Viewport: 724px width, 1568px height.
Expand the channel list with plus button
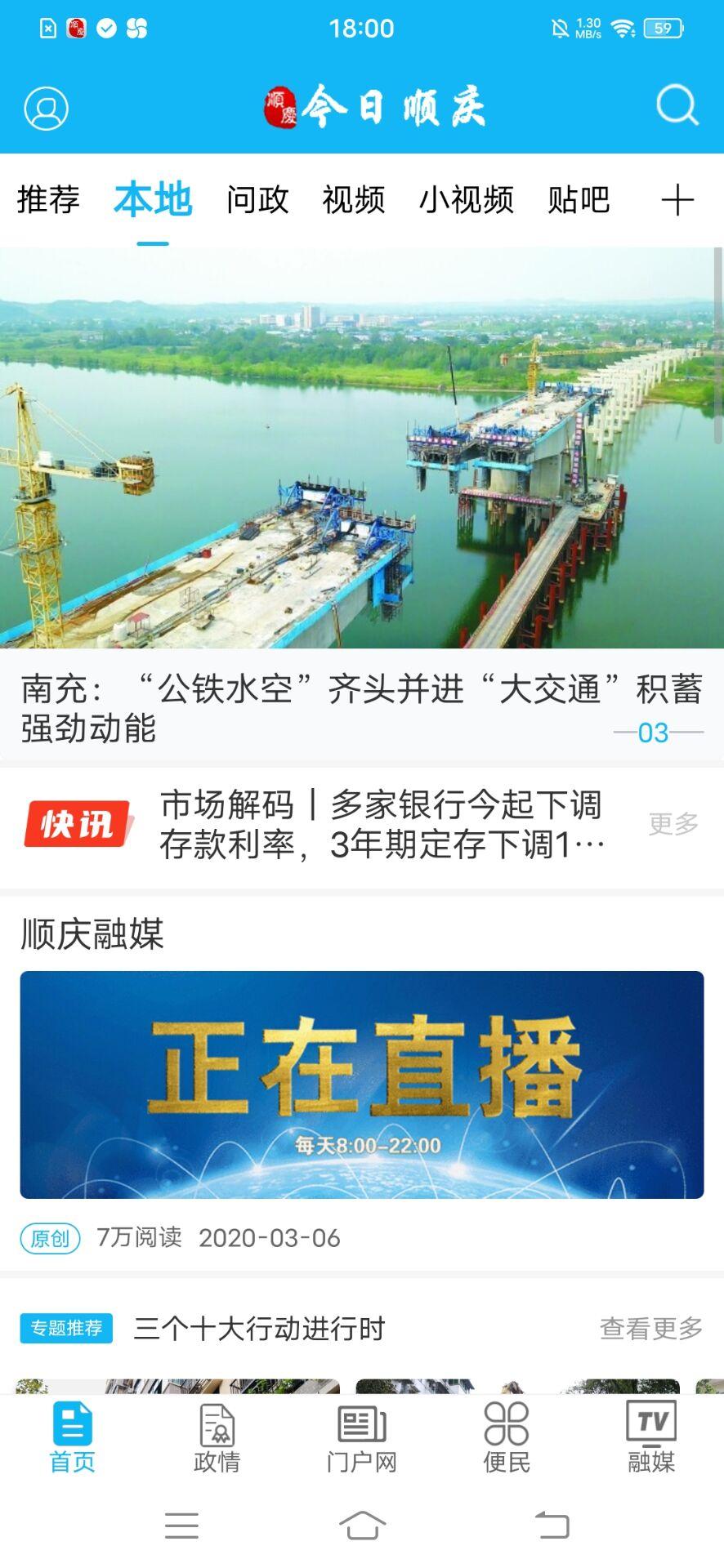pos(679,198)
